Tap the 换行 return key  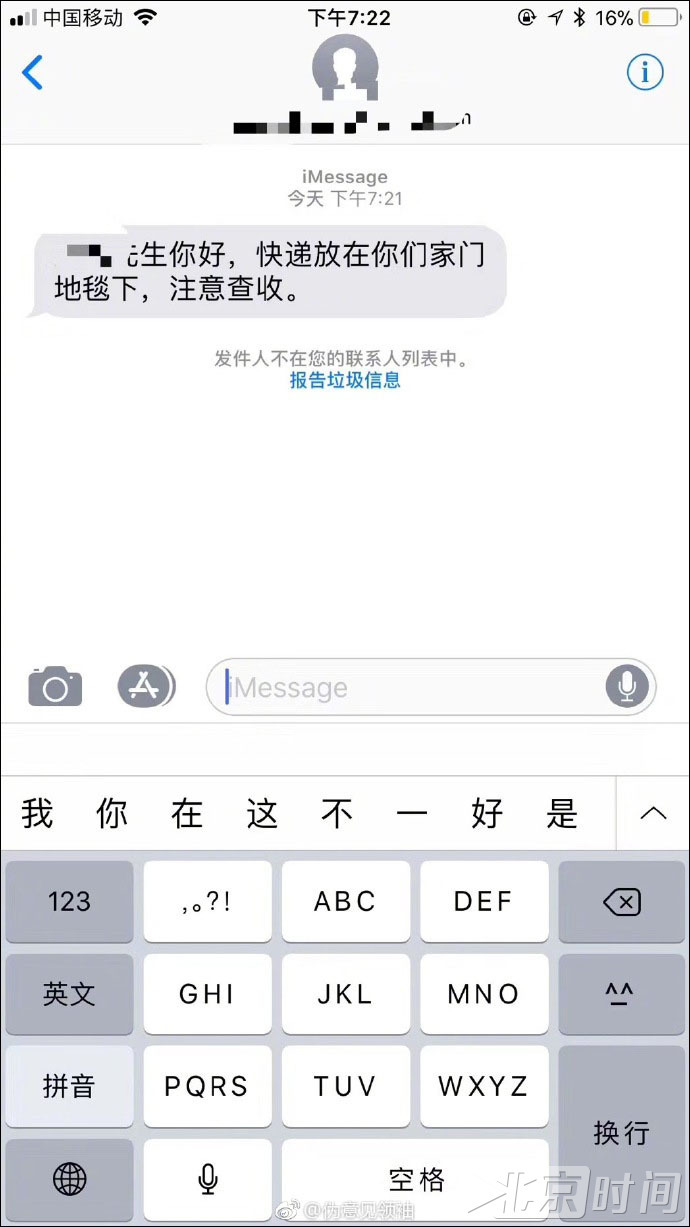[622, 1132]
